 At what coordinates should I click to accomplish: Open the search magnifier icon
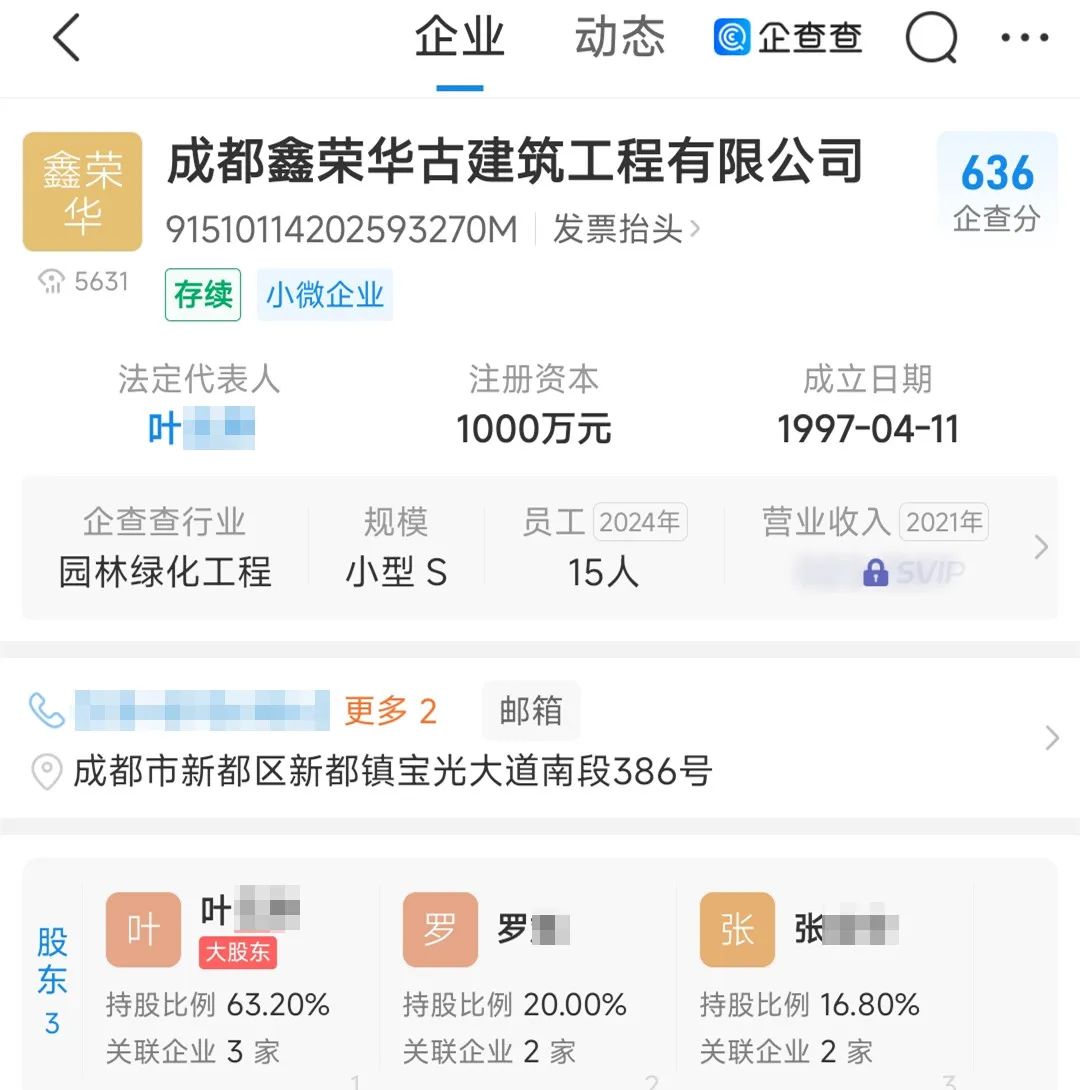coord(930,40)
